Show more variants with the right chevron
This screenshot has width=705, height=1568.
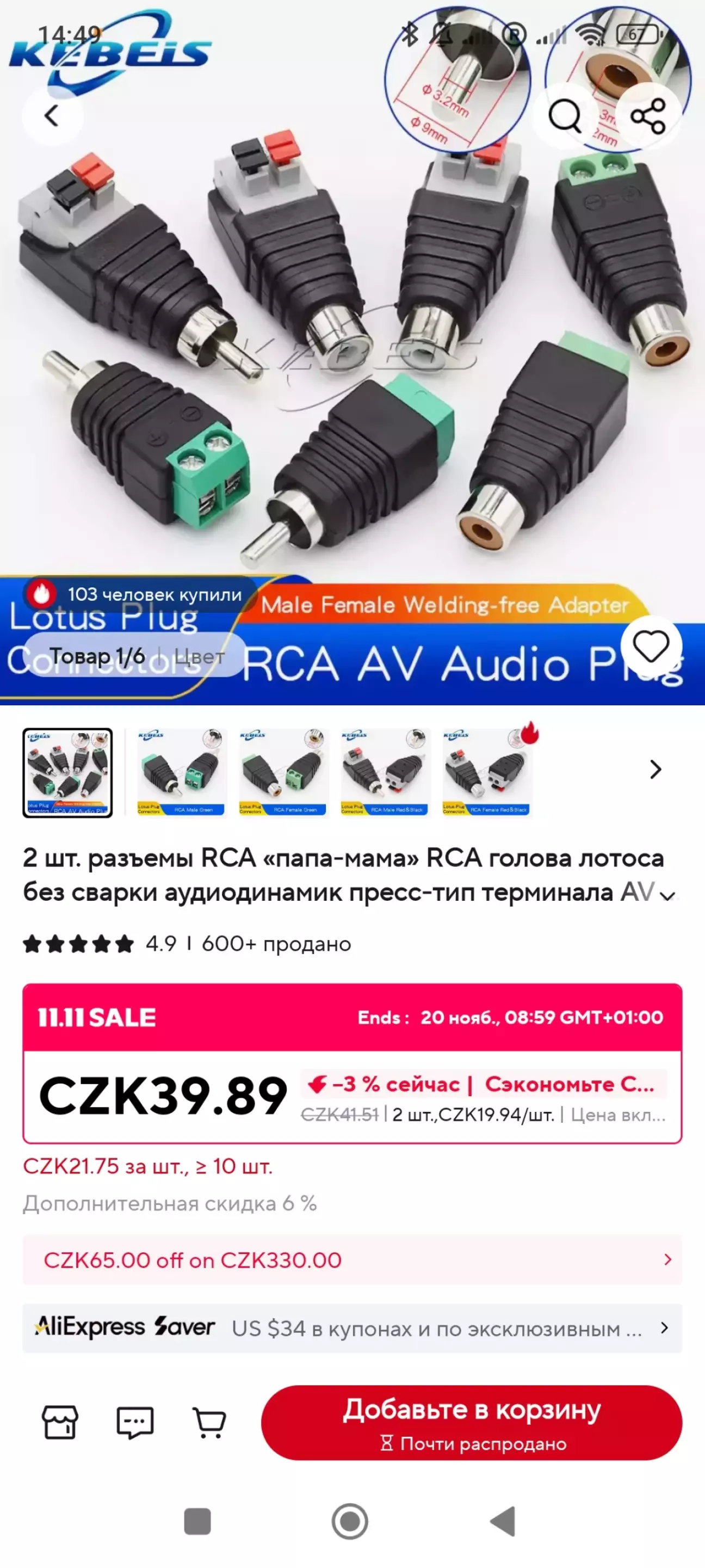655,770
